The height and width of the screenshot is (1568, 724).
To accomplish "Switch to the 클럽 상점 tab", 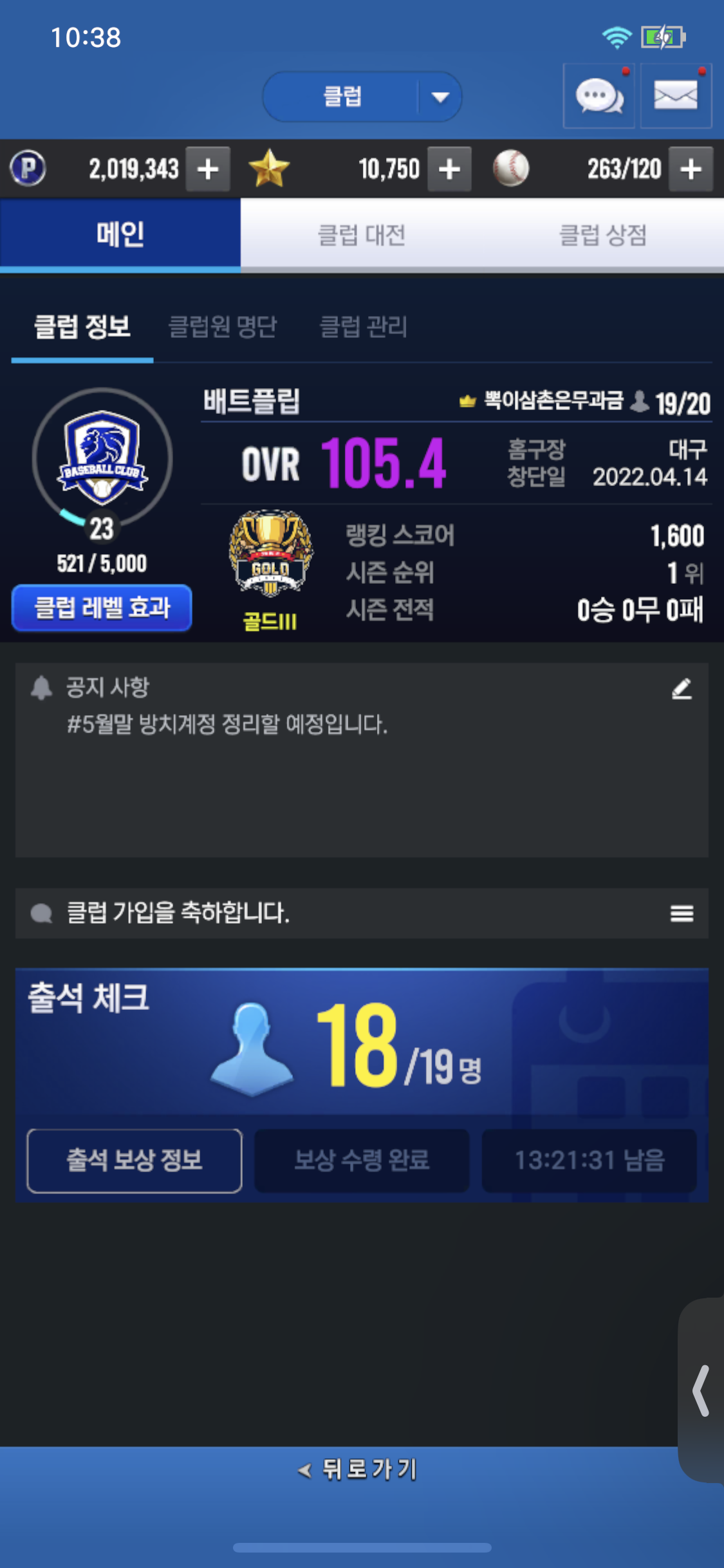I will click(x=602, y=235).
